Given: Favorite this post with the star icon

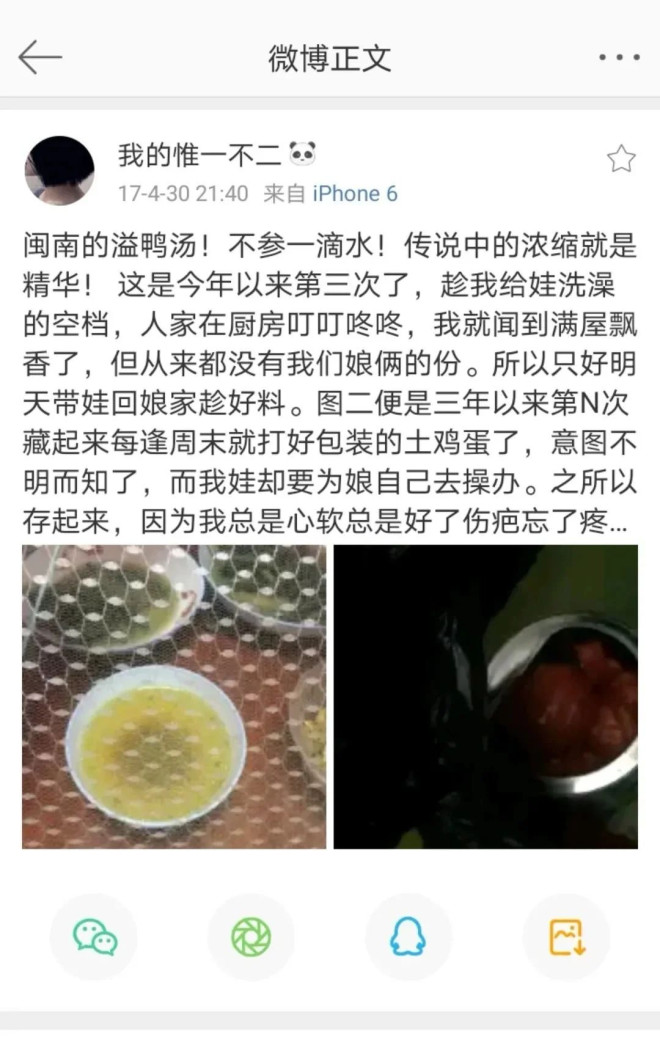Looking at the screenshot, I should point(621,158).
